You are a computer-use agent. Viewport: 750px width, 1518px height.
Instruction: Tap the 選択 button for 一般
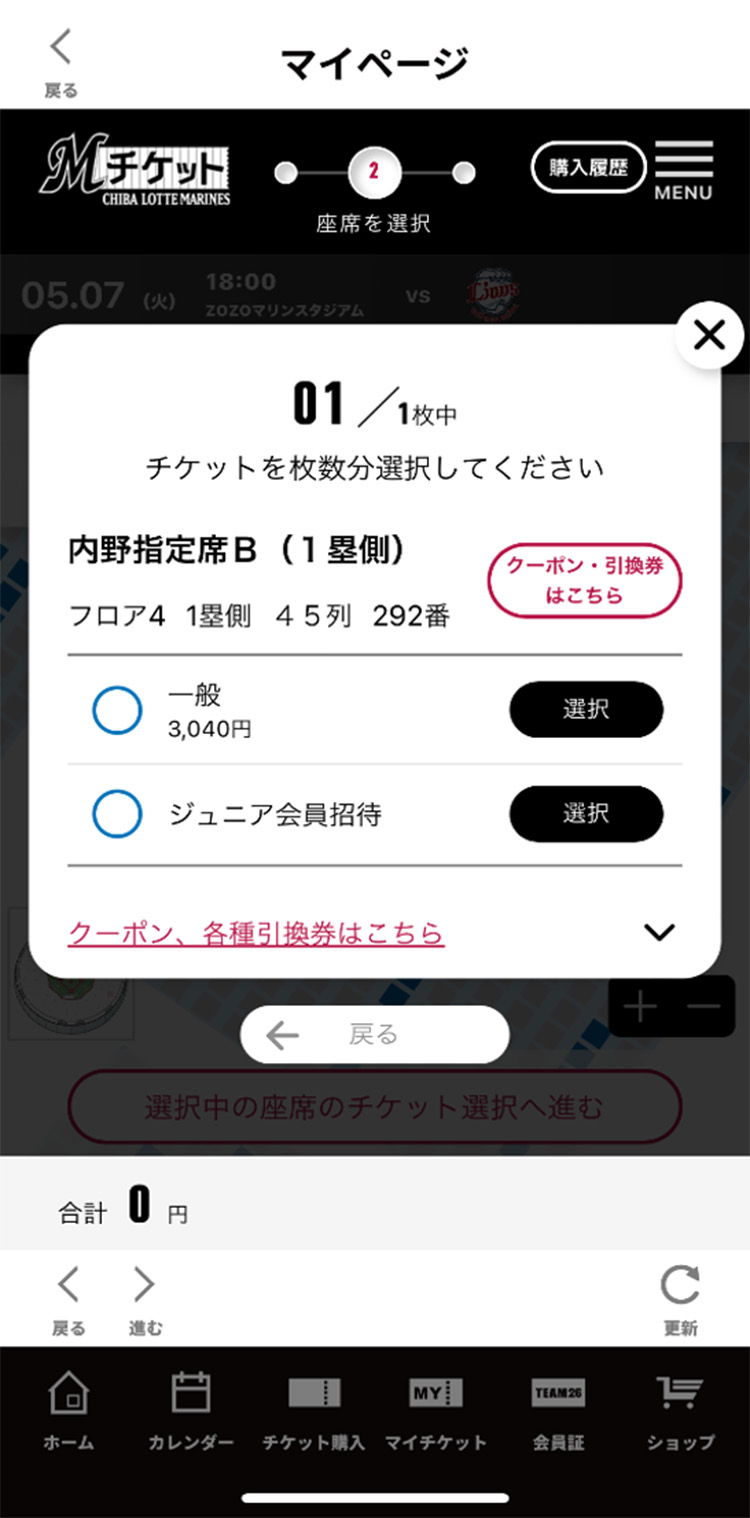pos(586,710)
